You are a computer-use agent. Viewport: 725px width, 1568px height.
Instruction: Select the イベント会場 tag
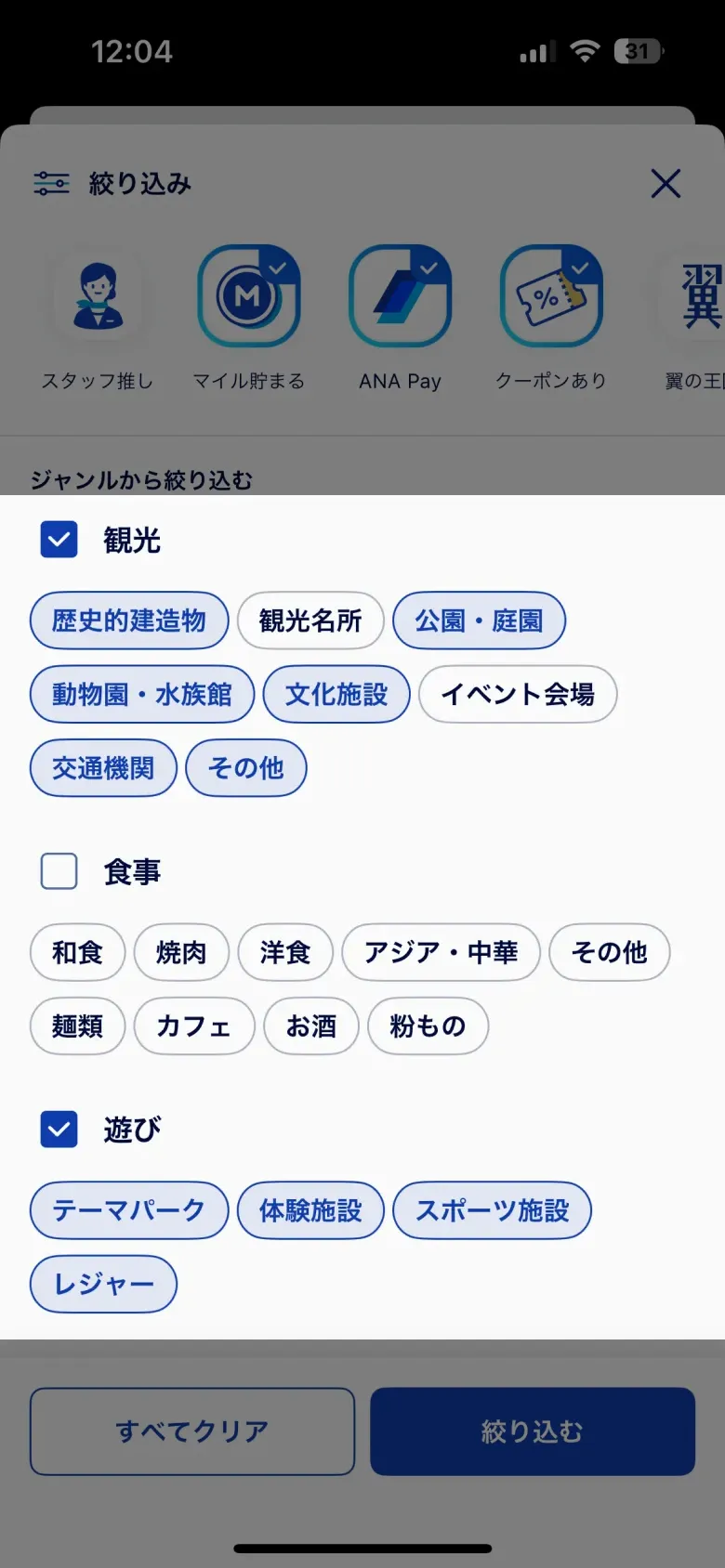tap(518, 694)
